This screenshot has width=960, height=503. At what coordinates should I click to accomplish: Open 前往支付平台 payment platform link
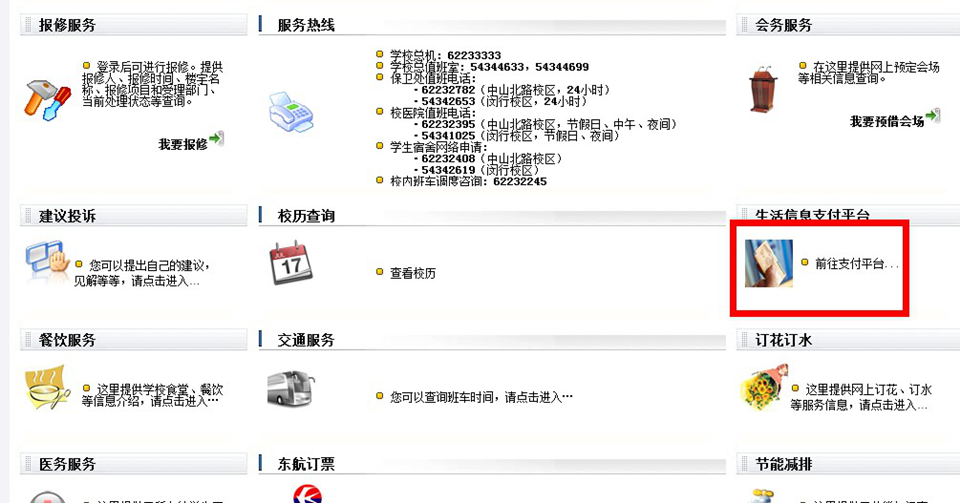click(856, 264)
